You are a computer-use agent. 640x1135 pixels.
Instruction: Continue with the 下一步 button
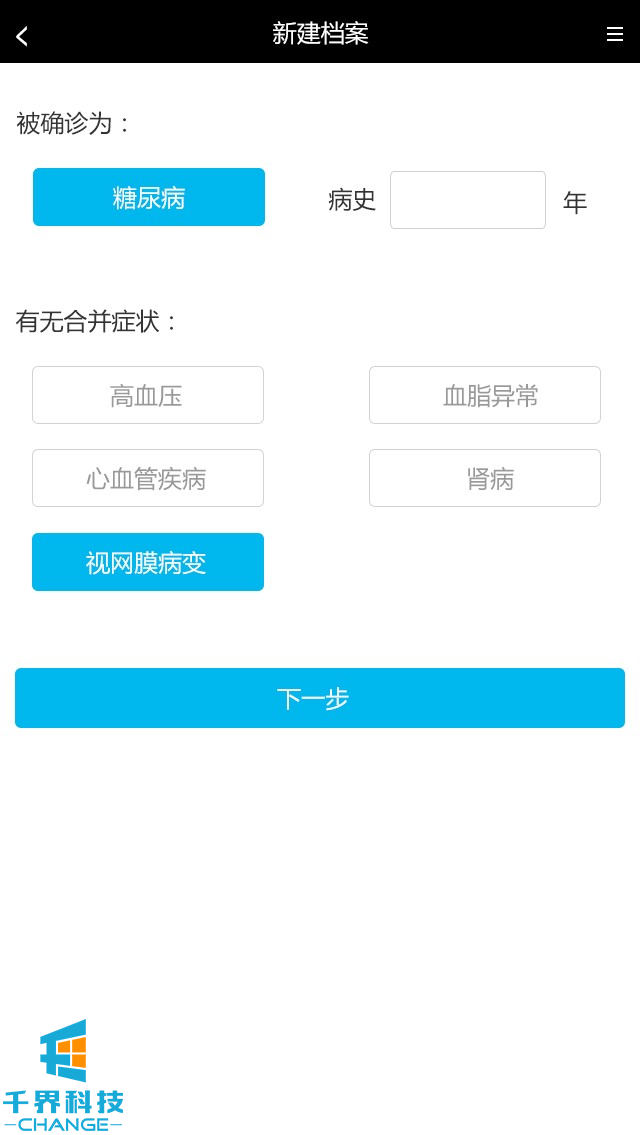pyautogui.click(x=320, y=698)
